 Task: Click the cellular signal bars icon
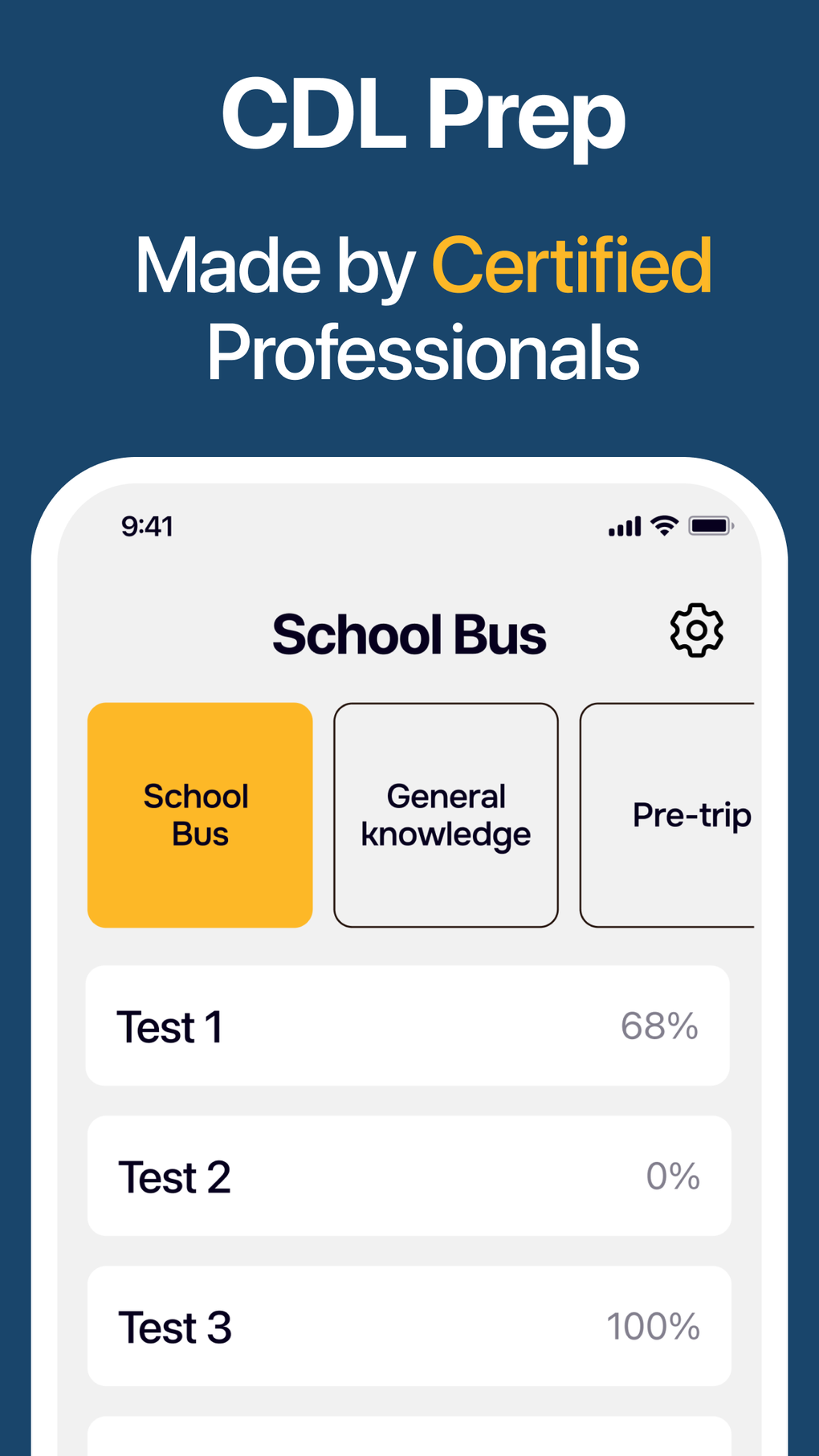624,526
